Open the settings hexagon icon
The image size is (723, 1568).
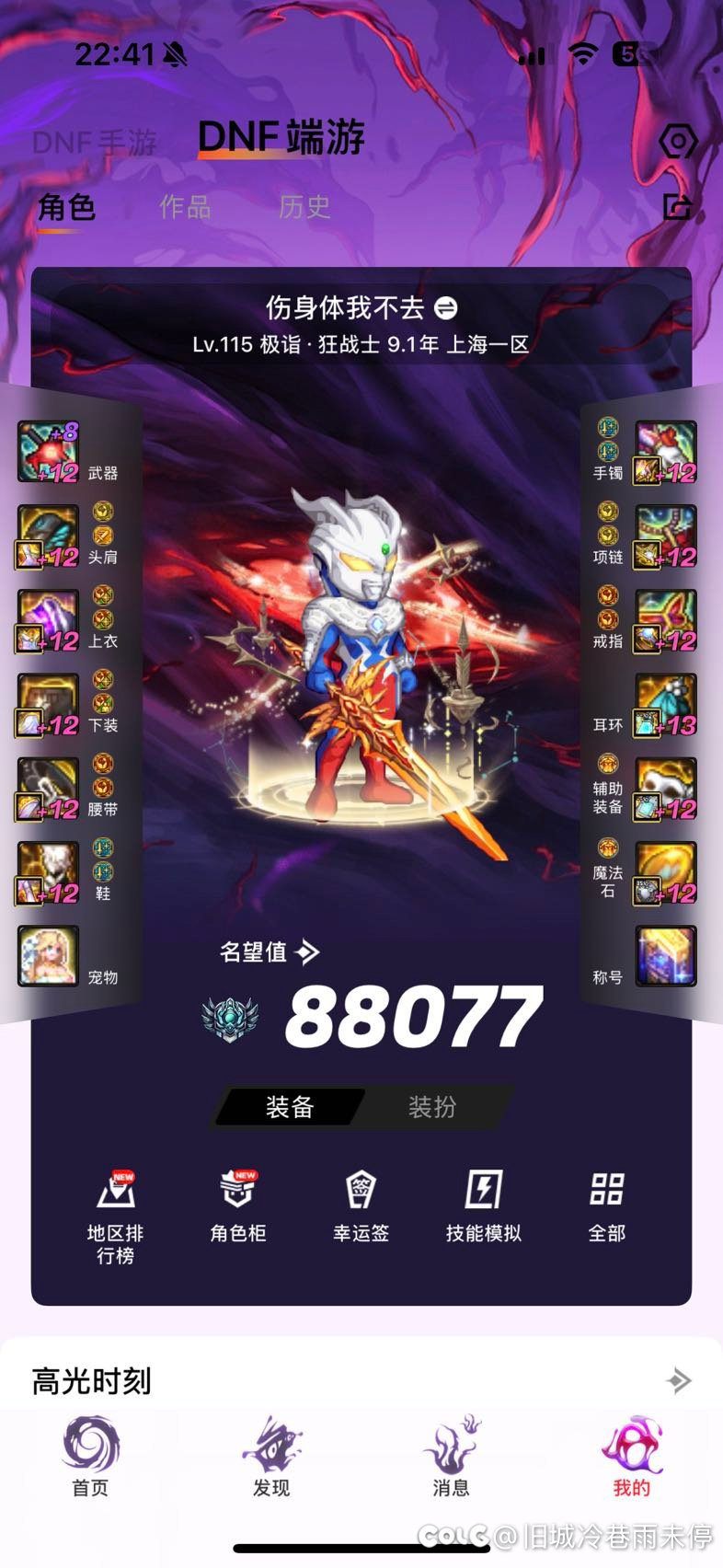coord(678,142)
